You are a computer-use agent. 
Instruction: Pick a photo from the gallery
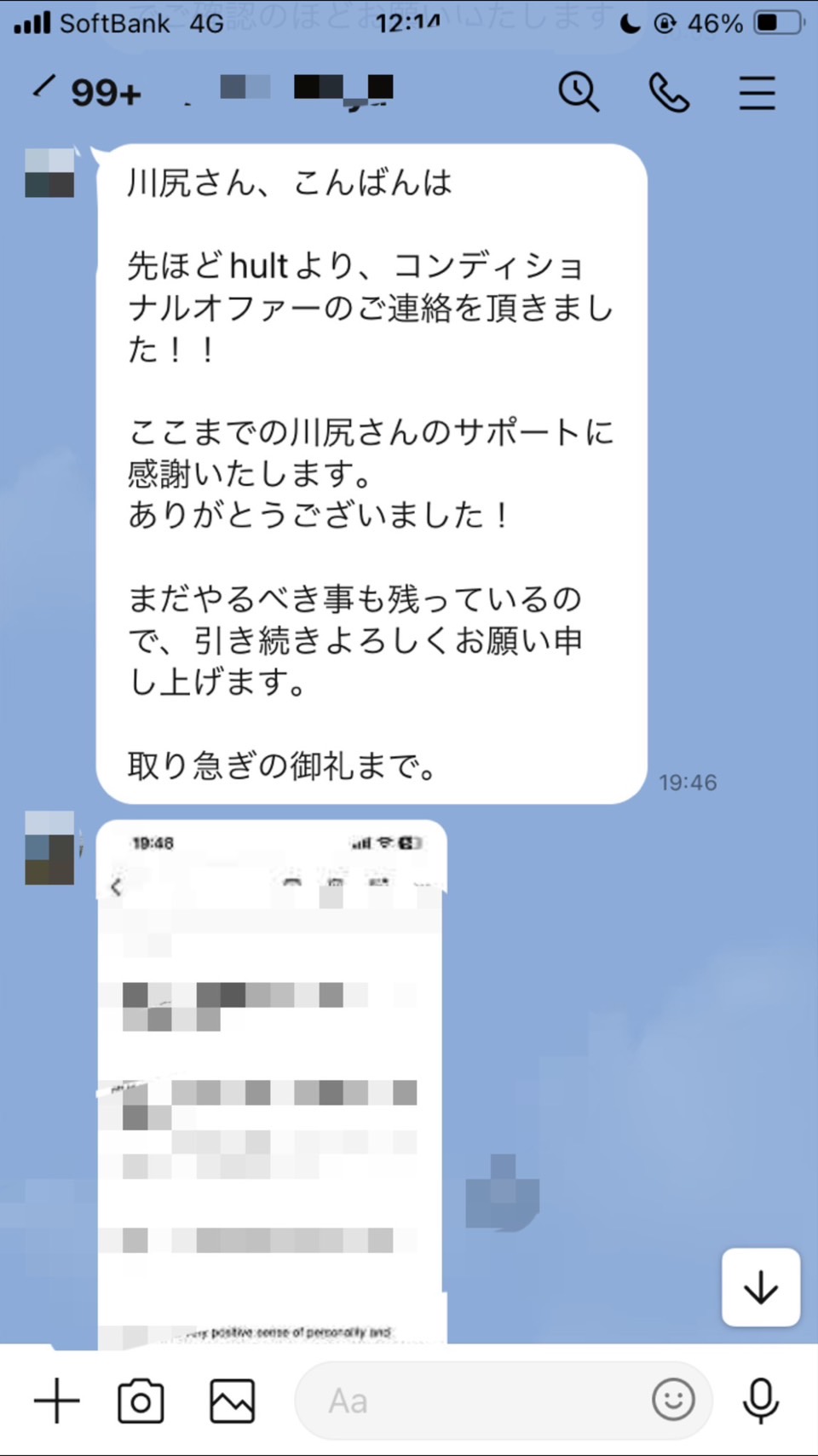click(x=232, y=1401)
